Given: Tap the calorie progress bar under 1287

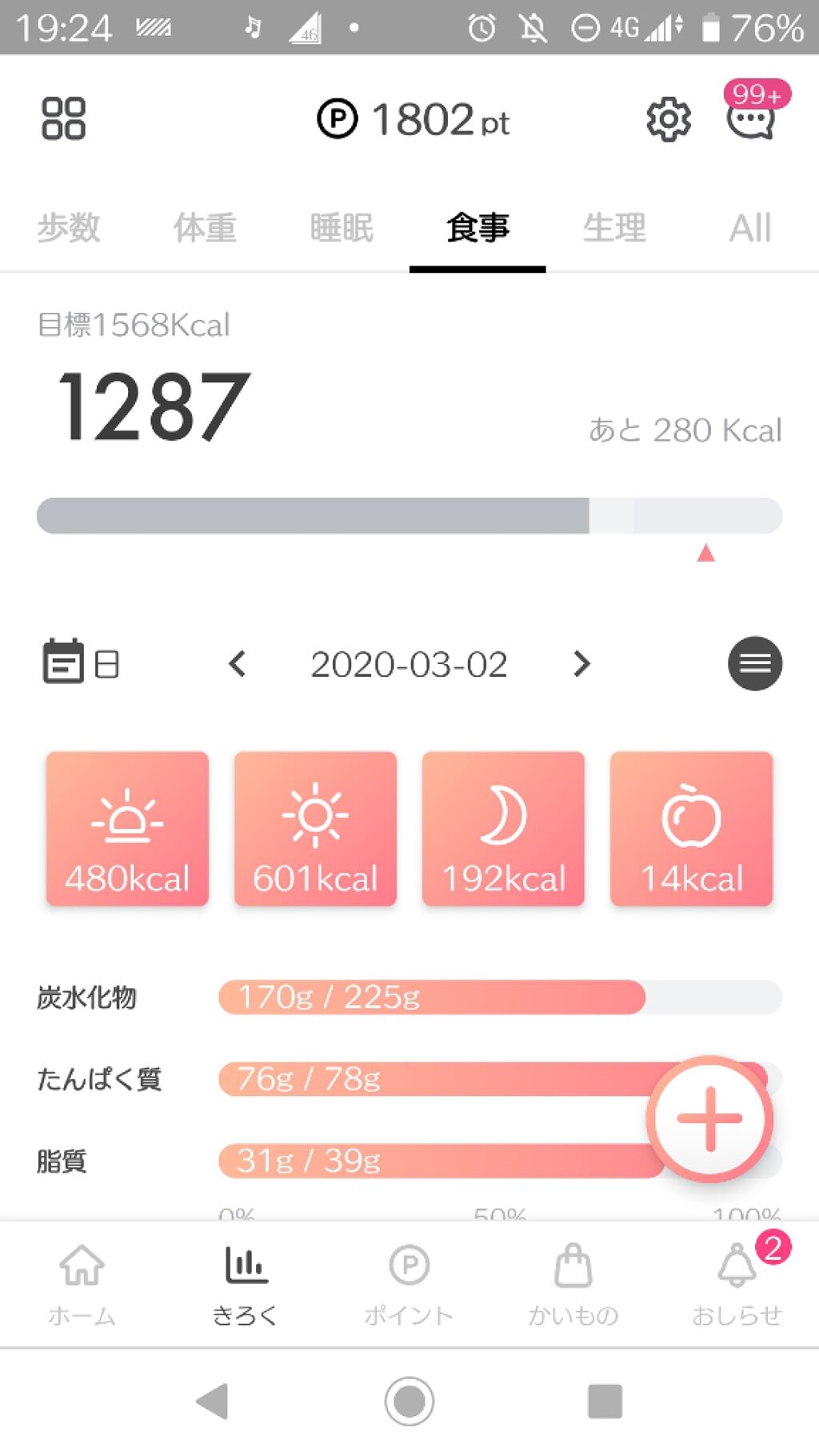Looking at the screenshot, I should [x=409, y=515].
